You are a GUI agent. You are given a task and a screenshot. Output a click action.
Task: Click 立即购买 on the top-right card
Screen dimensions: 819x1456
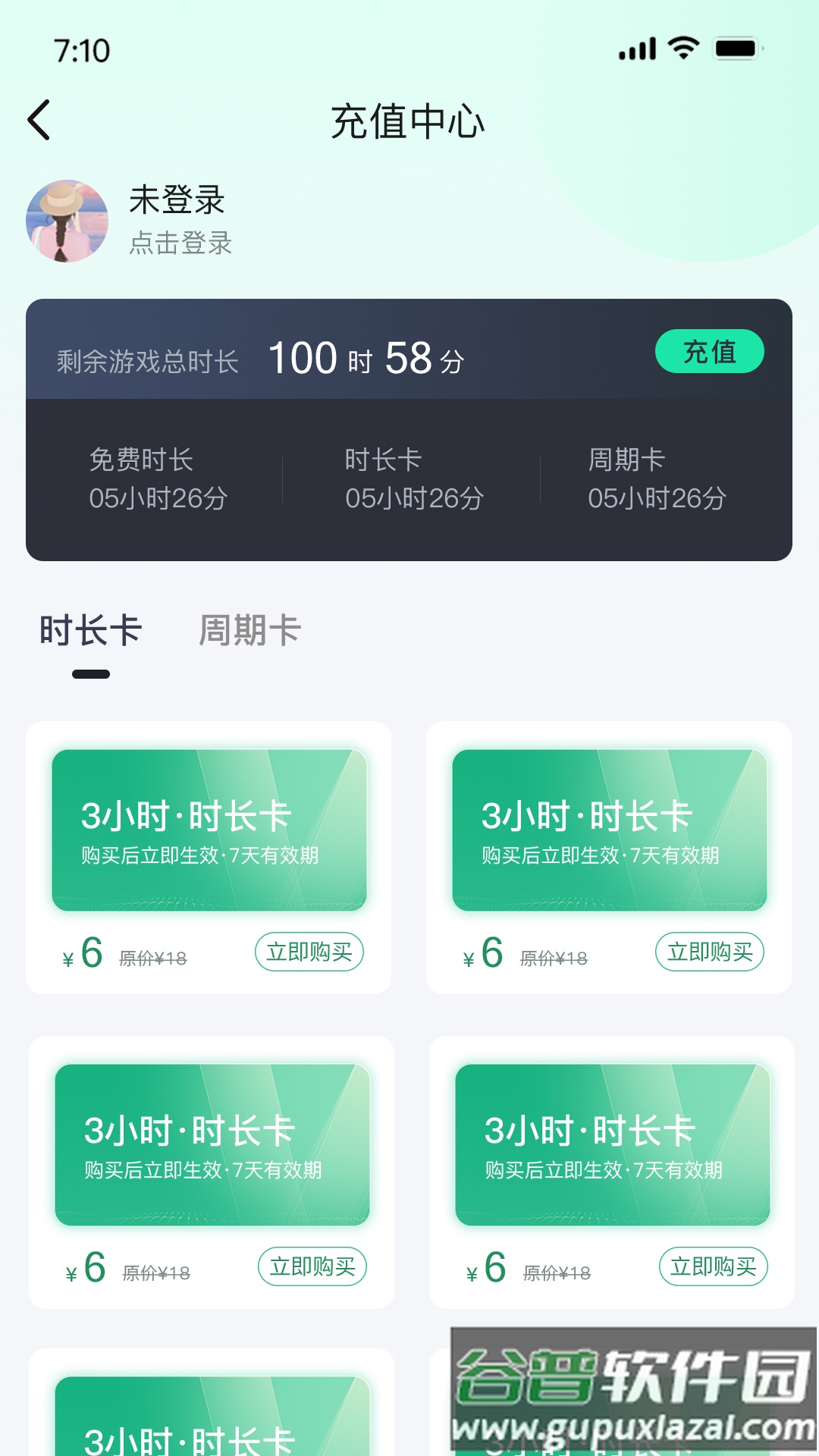point(710,952)
